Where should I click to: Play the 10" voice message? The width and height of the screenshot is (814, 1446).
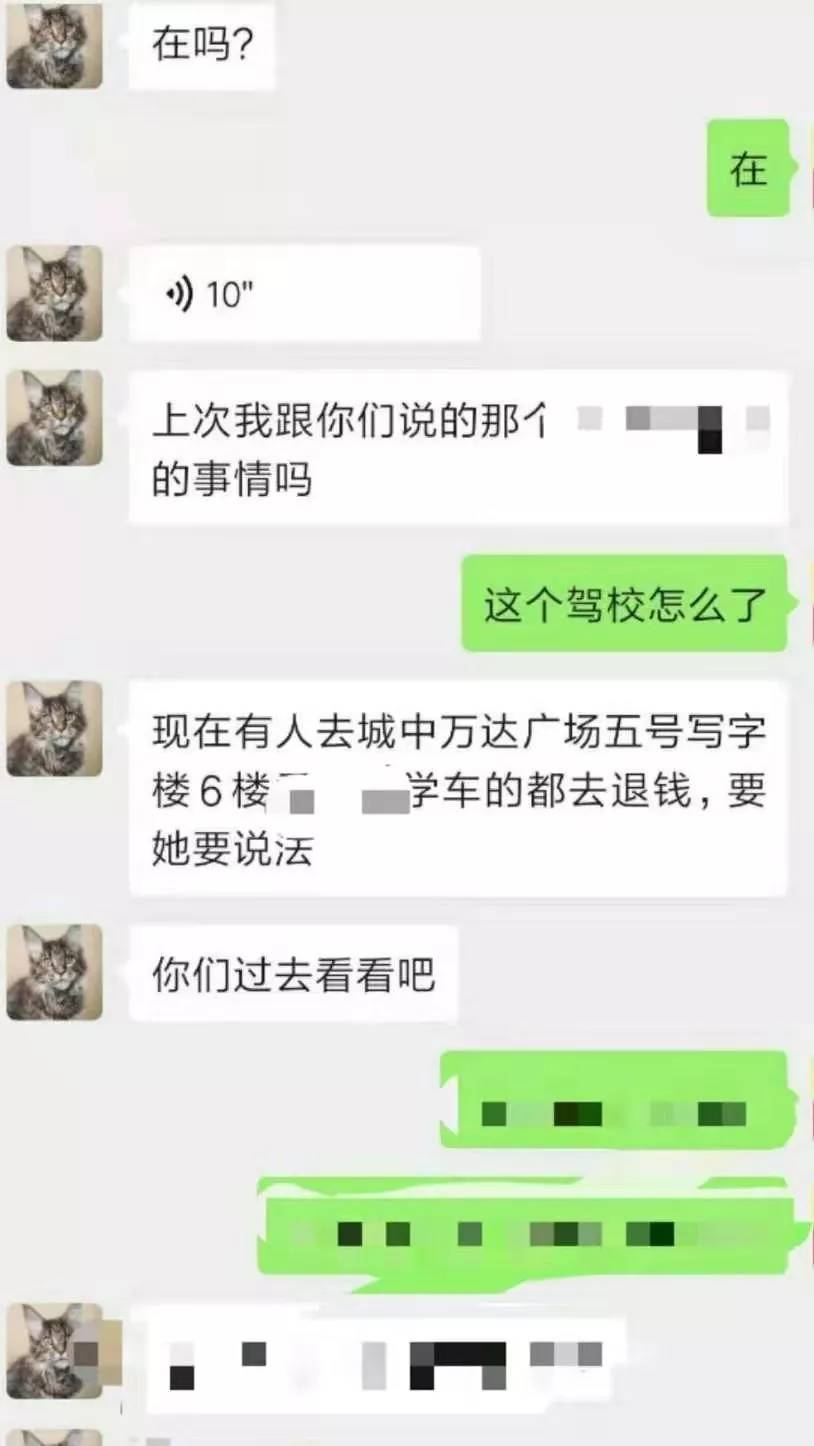[x=304, y=295]
